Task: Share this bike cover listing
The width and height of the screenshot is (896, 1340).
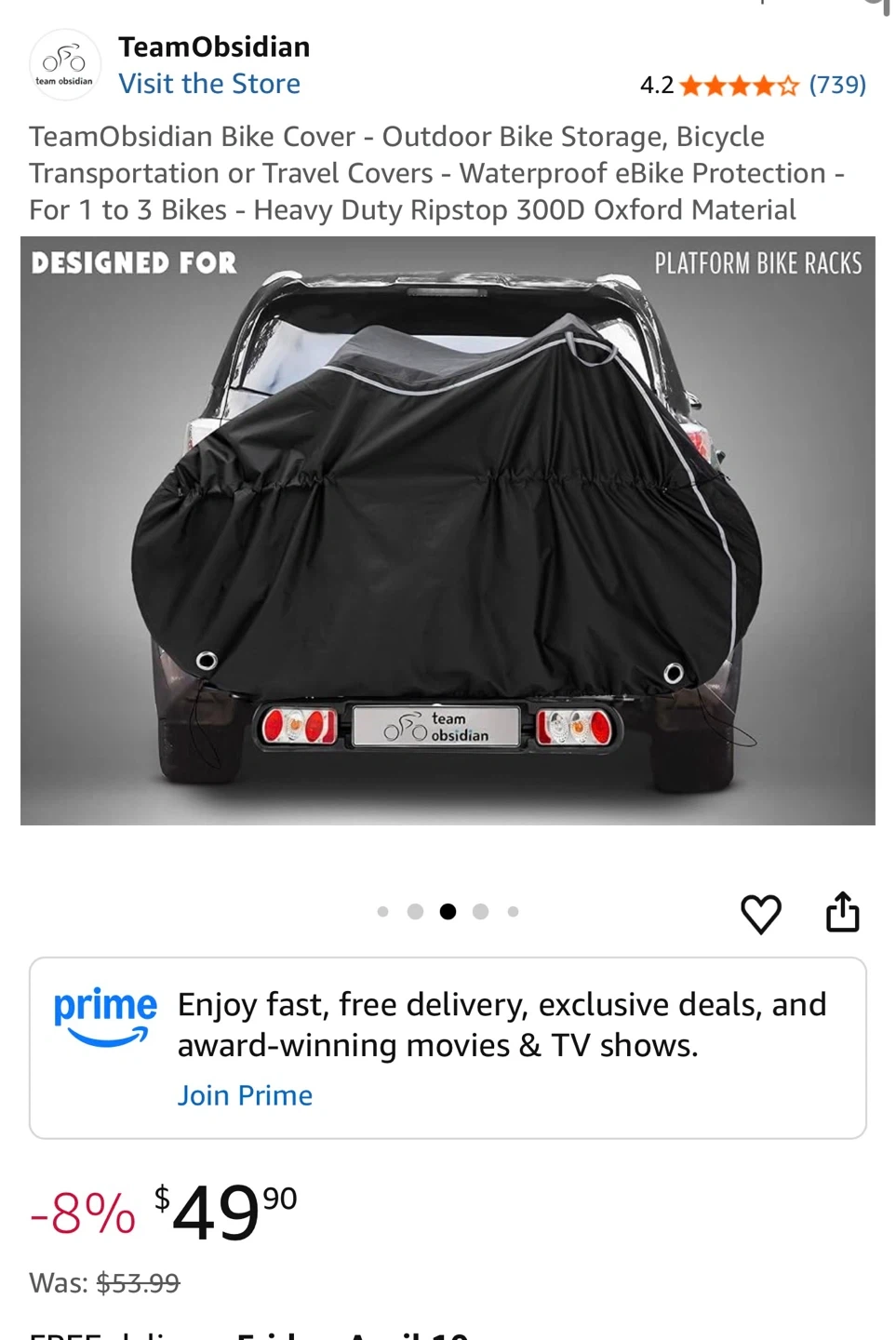Action: point(842,912)
